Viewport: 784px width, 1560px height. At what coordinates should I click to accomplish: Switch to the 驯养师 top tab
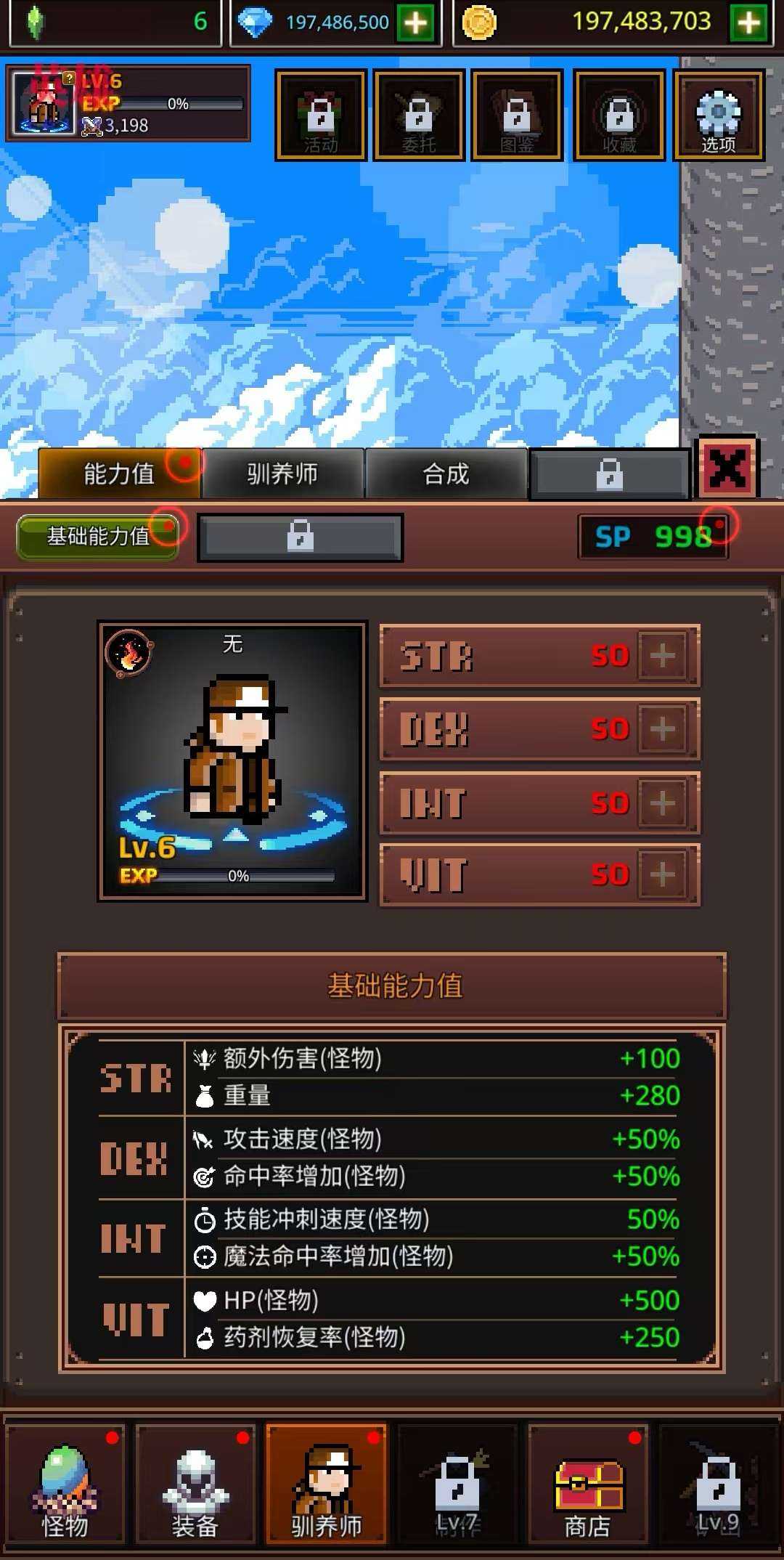pyautogui.click(x=282, y=474)
